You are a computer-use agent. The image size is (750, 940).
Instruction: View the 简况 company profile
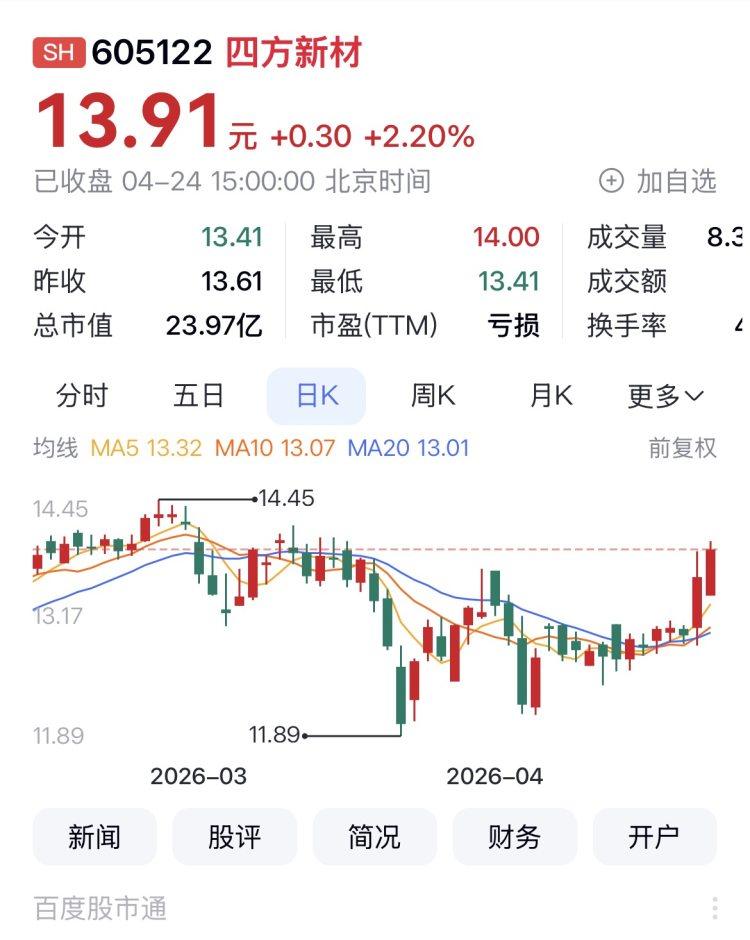[375, 837]
